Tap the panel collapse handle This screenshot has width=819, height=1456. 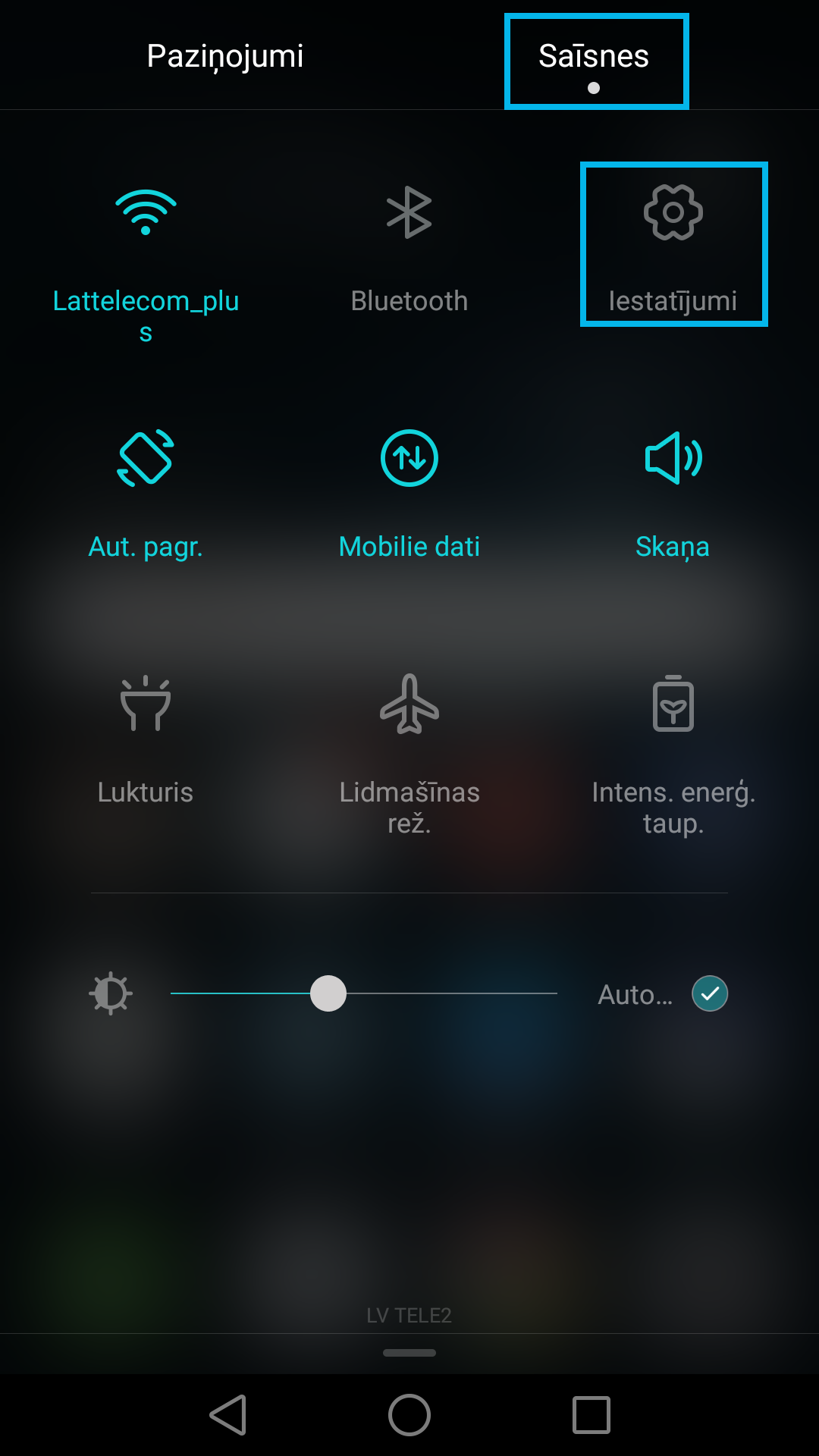(x=409, y=1353)
